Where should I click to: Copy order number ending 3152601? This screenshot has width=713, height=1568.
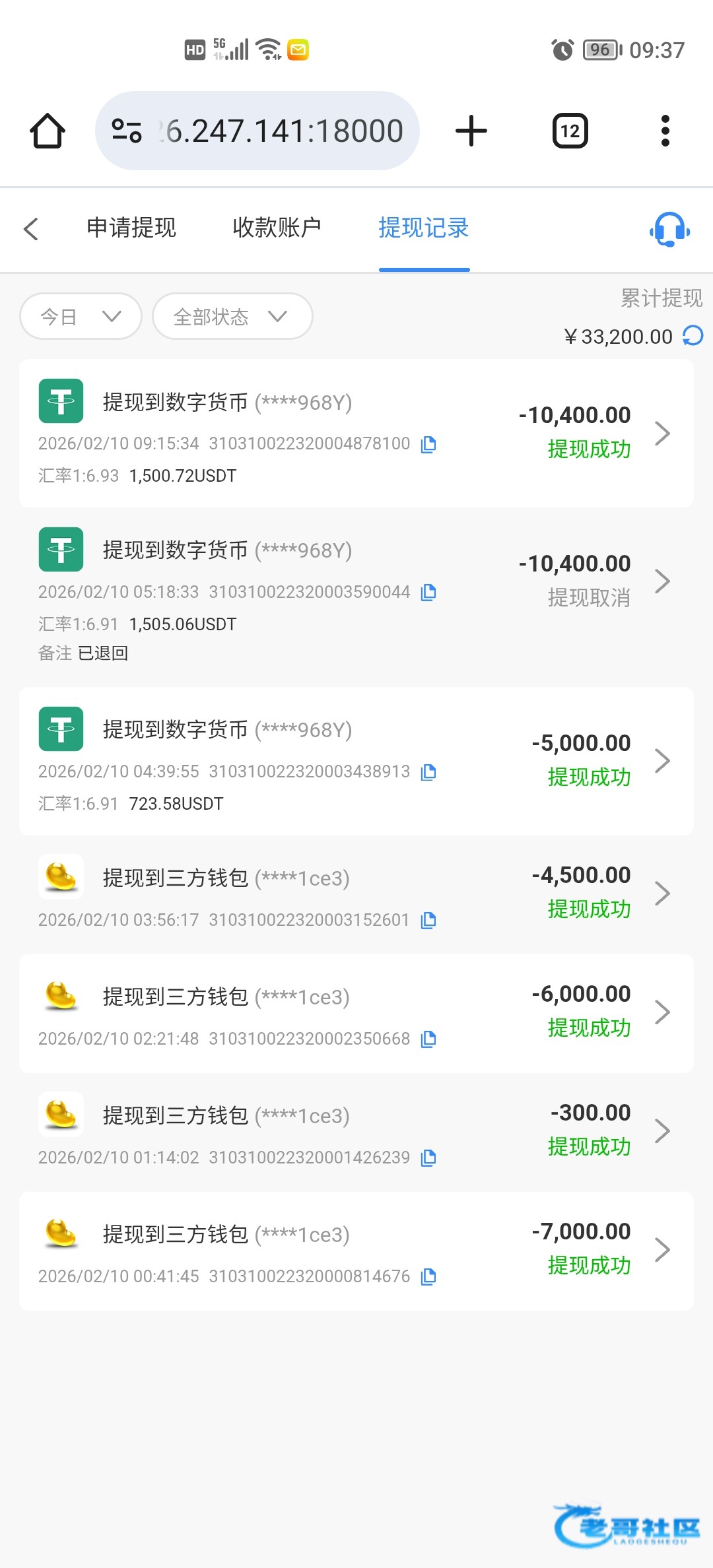[428, 921]
